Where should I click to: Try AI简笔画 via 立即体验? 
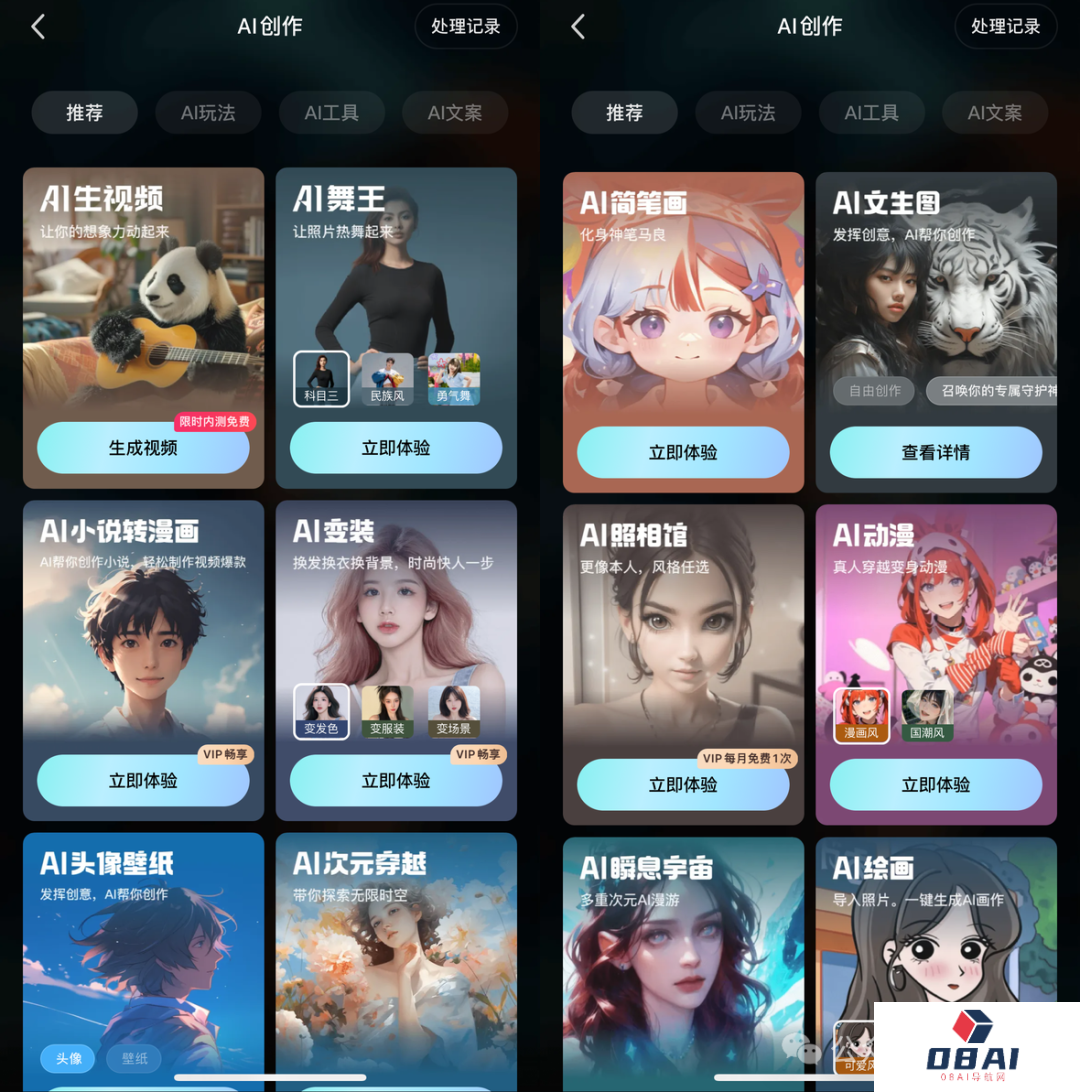click(683, 452)
